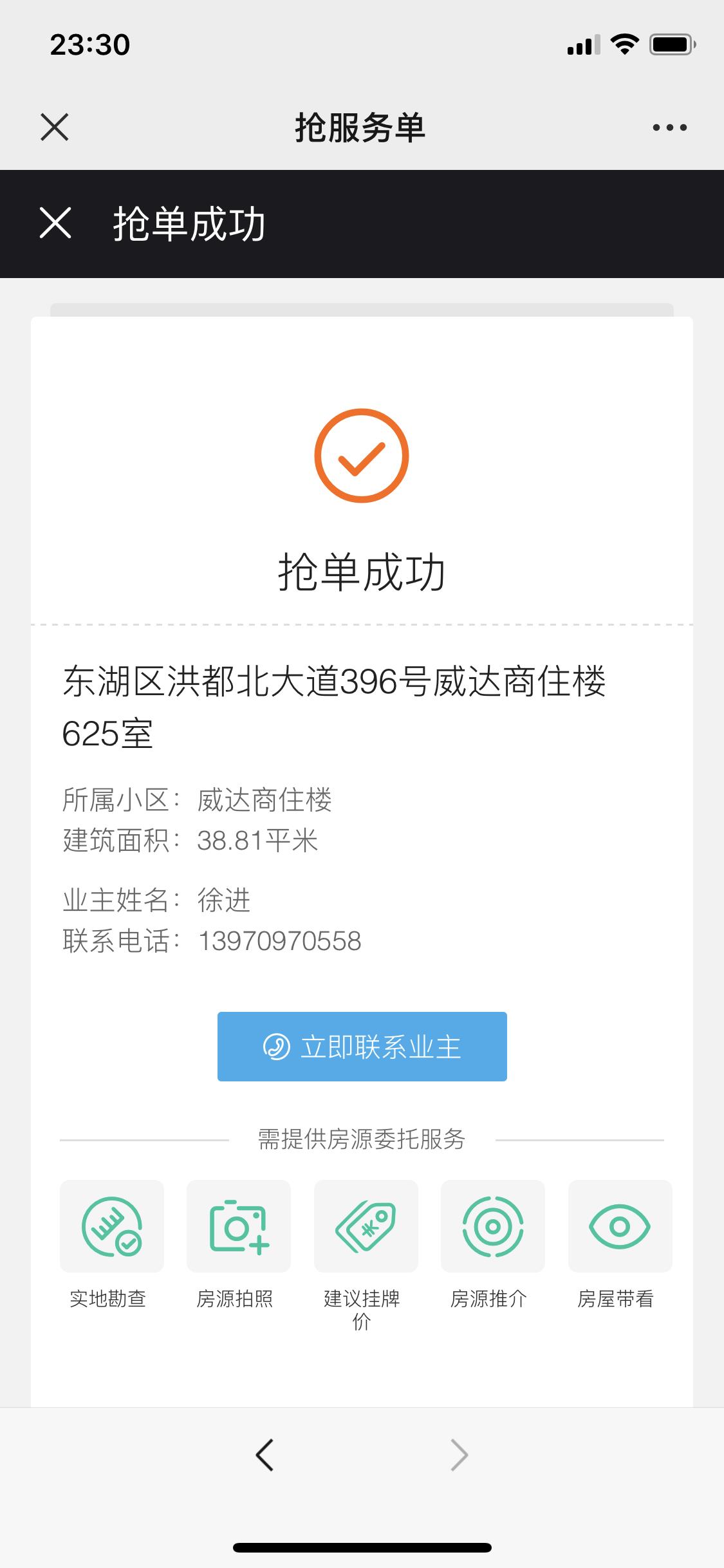Open the 实地勘查 service
This screenshot has width=724, height=1568.
(111, 1227)
